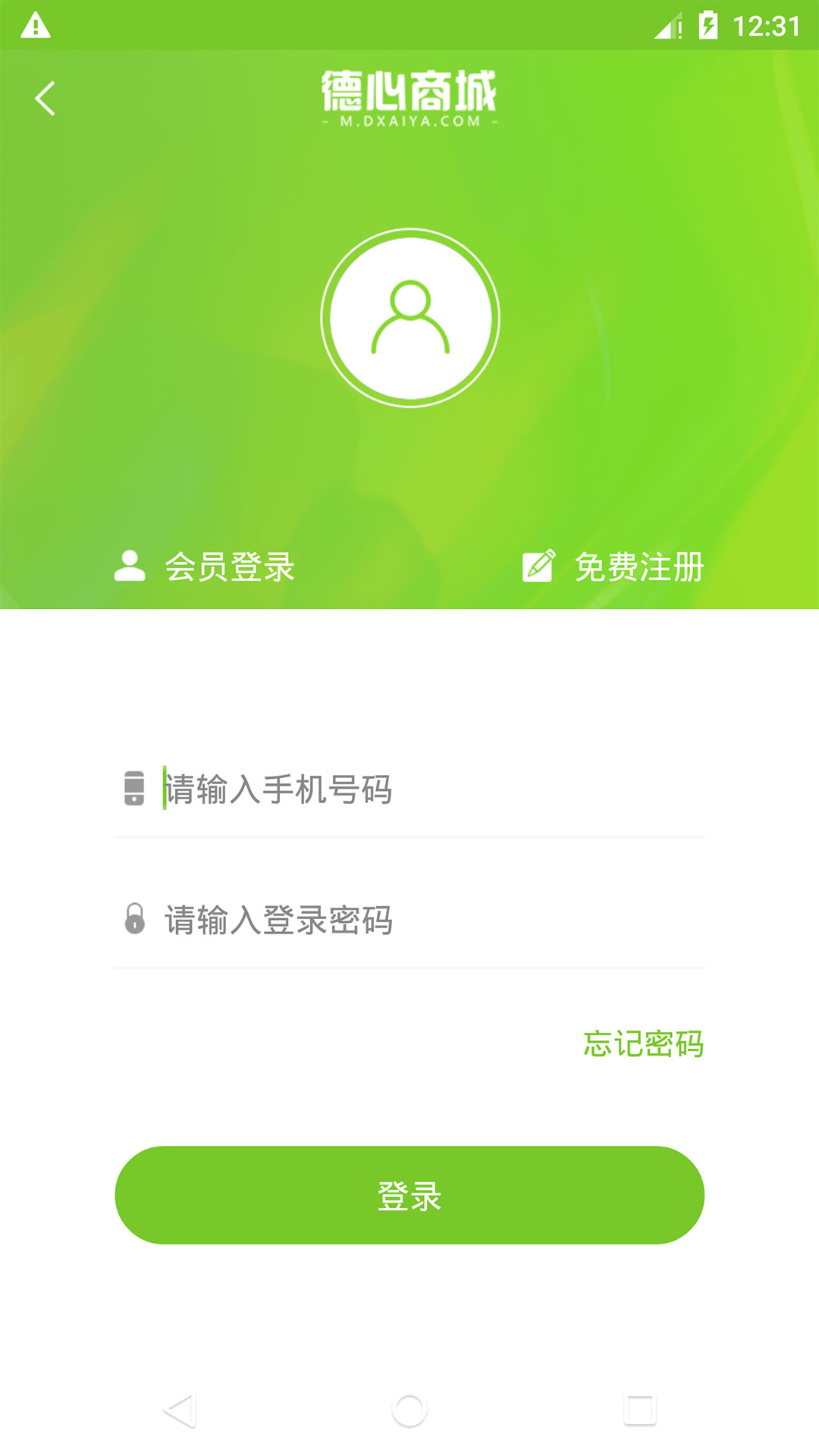Tap the 德心商城 logo at the top
This screenshot has height=1456, width=819.
click(x=409, y=99)
